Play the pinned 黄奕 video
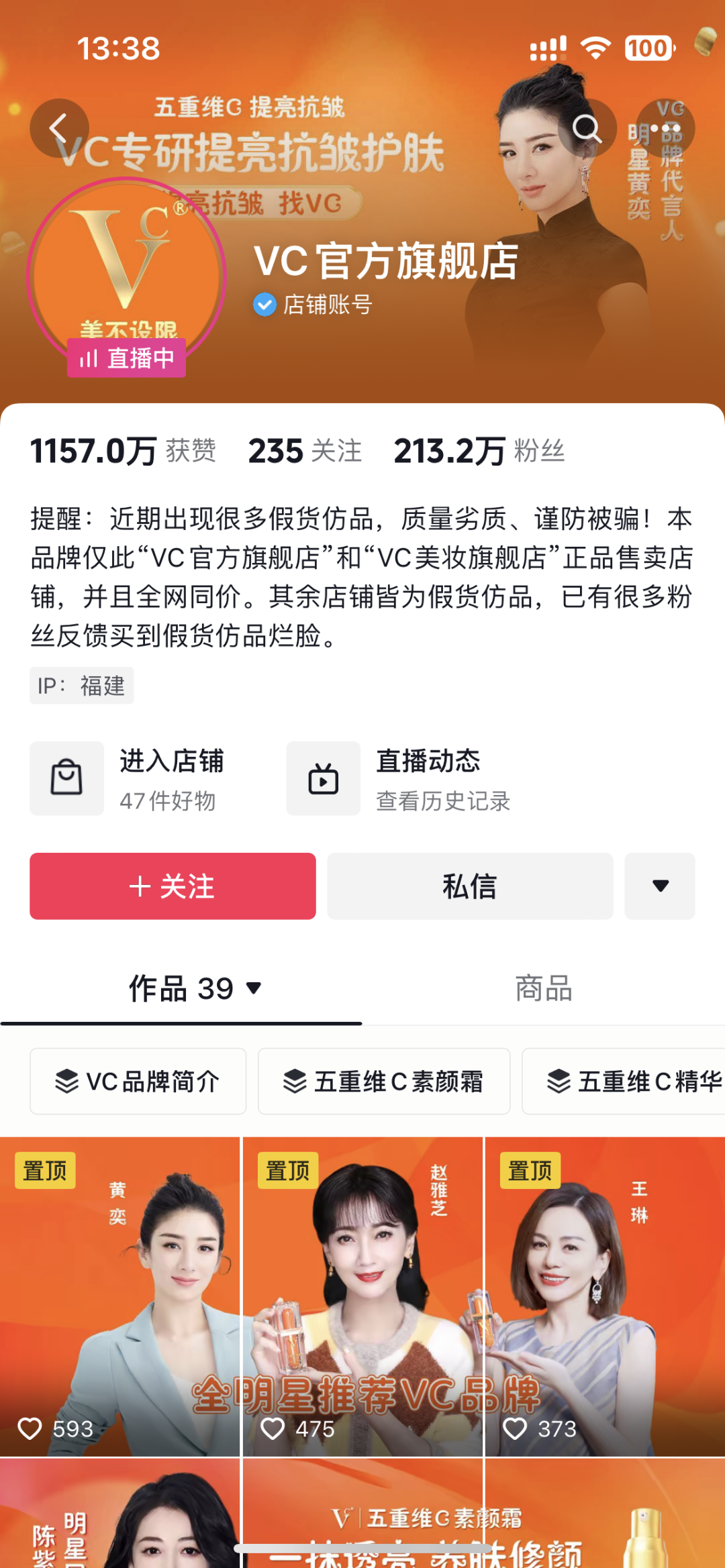This screenshot has height=1568, width=725. (119, 1295)
